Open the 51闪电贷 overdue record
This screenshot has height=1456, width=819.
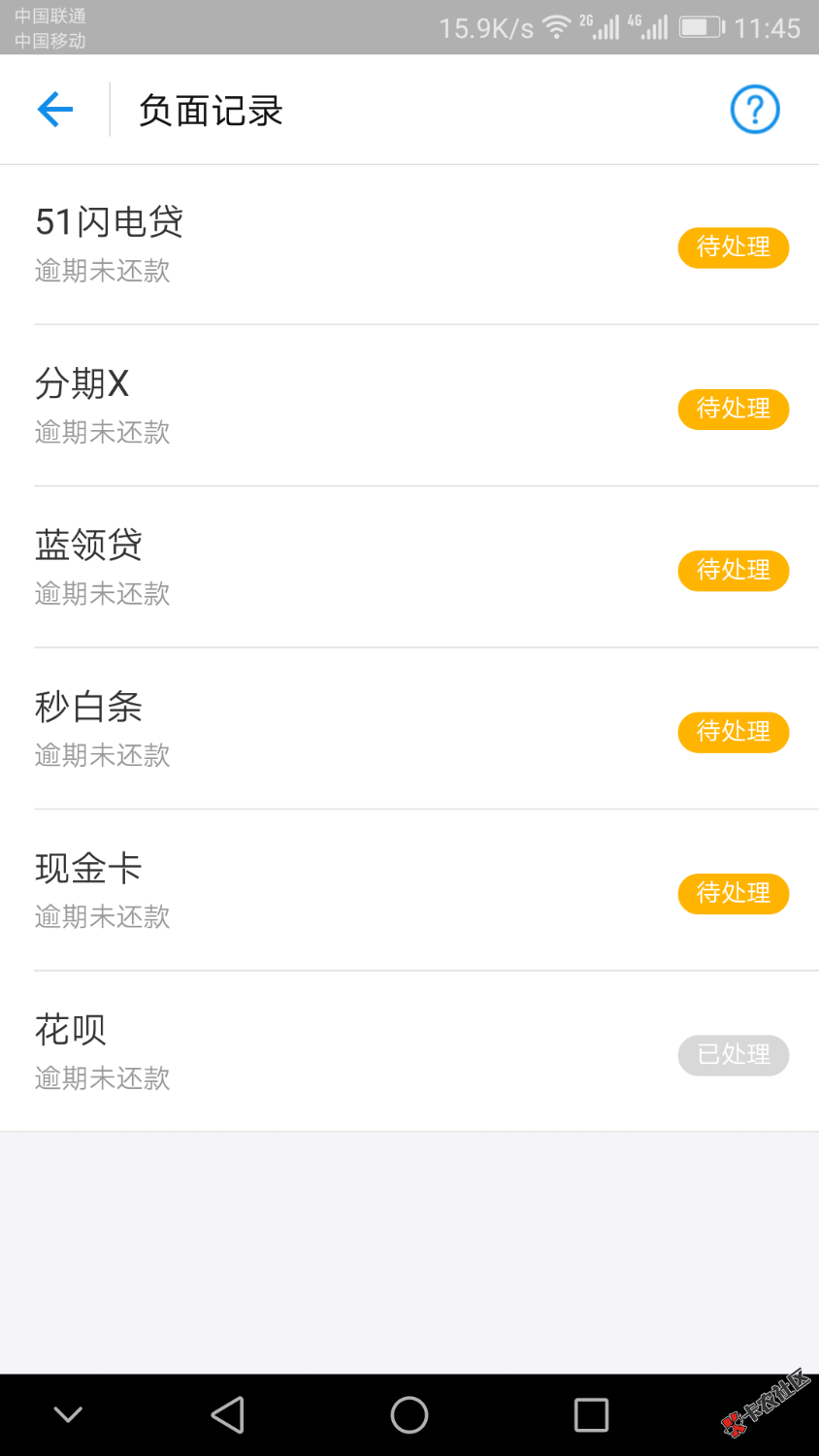(x=291, y=245)
